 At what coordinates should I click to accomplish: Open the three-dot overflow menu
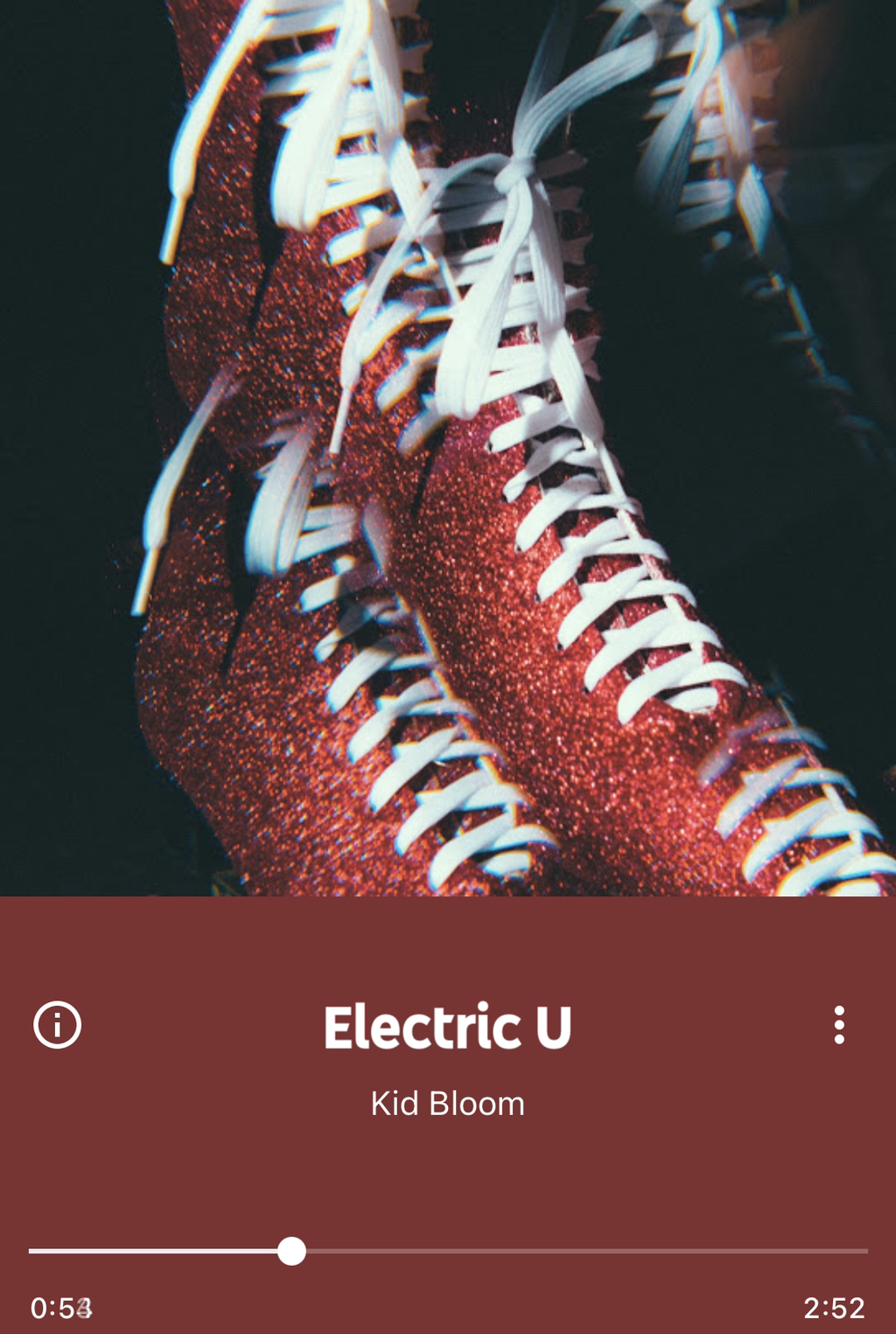tap(839, 1024)
